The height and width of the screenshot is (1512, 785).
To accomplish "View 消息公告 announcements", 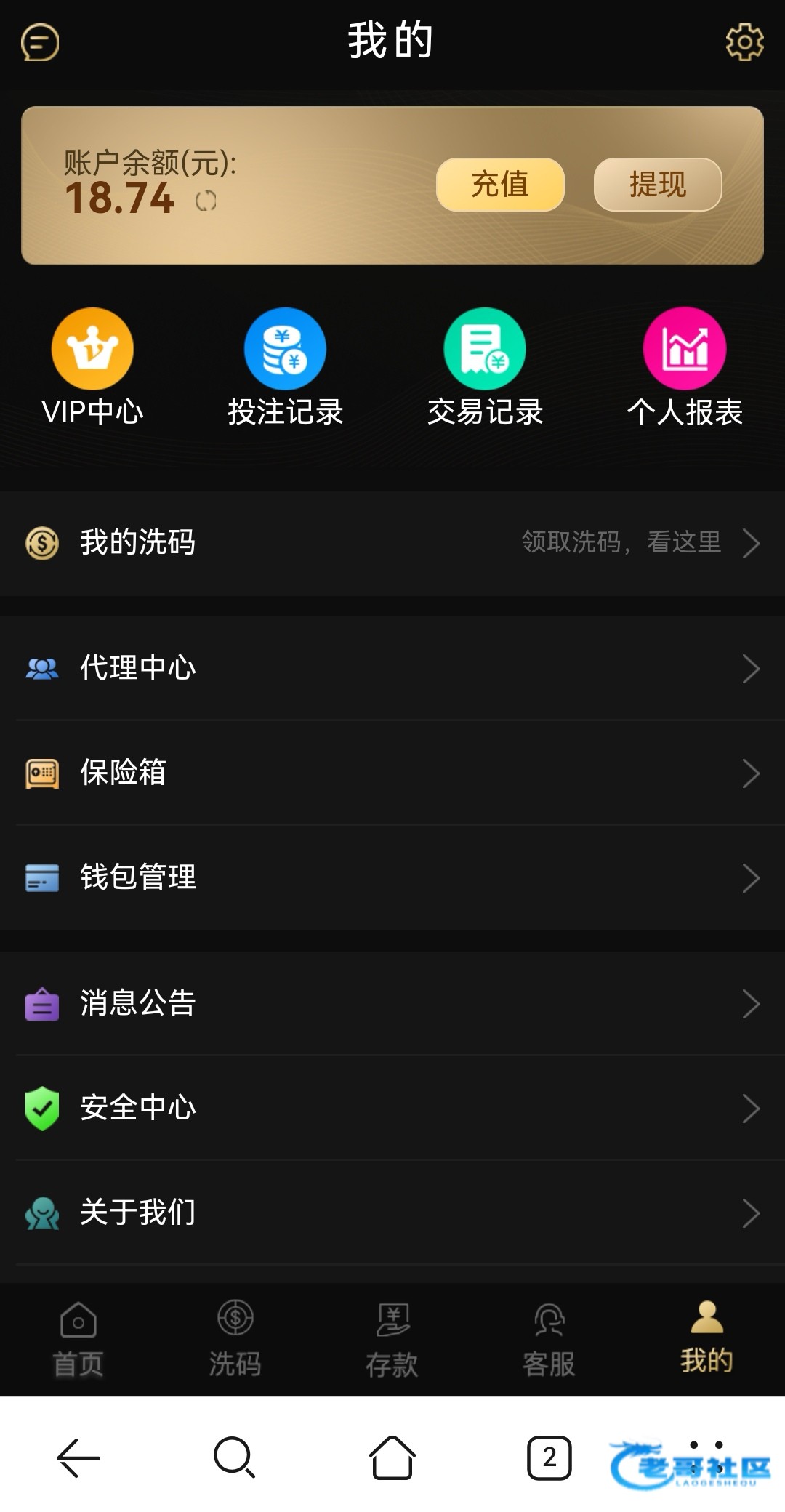I will [392, 1003].
